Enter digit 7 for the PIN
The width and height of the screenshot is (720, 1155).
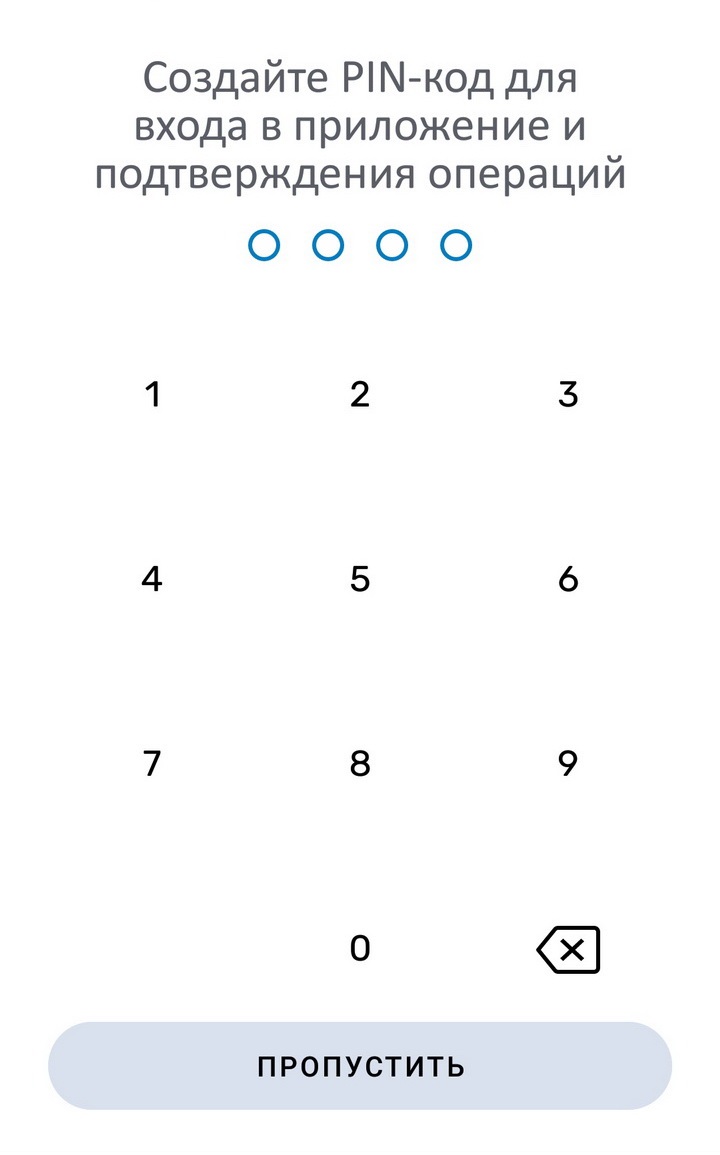click(x=152, y=763)
